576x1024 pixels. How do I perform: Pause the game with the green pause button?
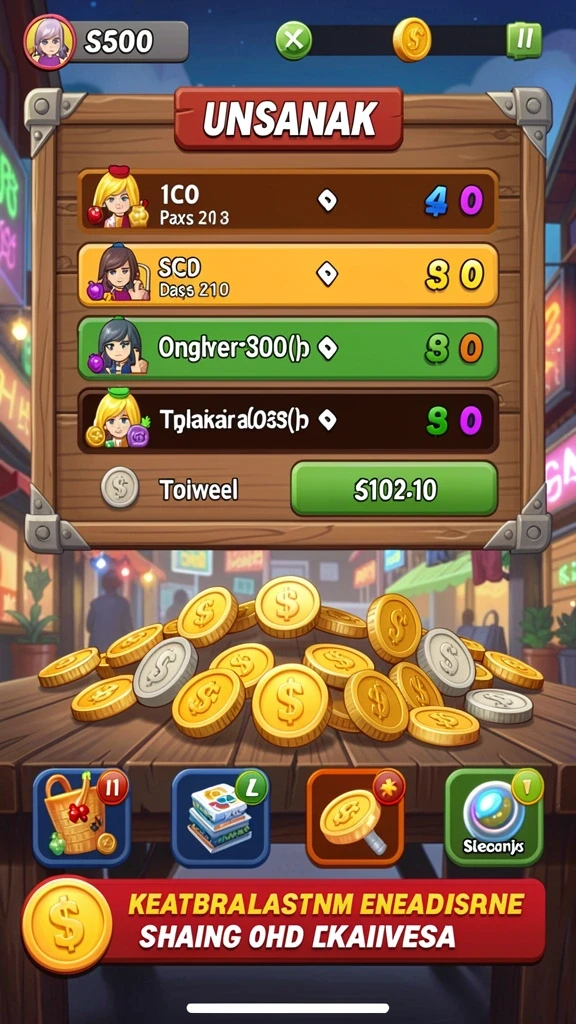coord(524,40)
